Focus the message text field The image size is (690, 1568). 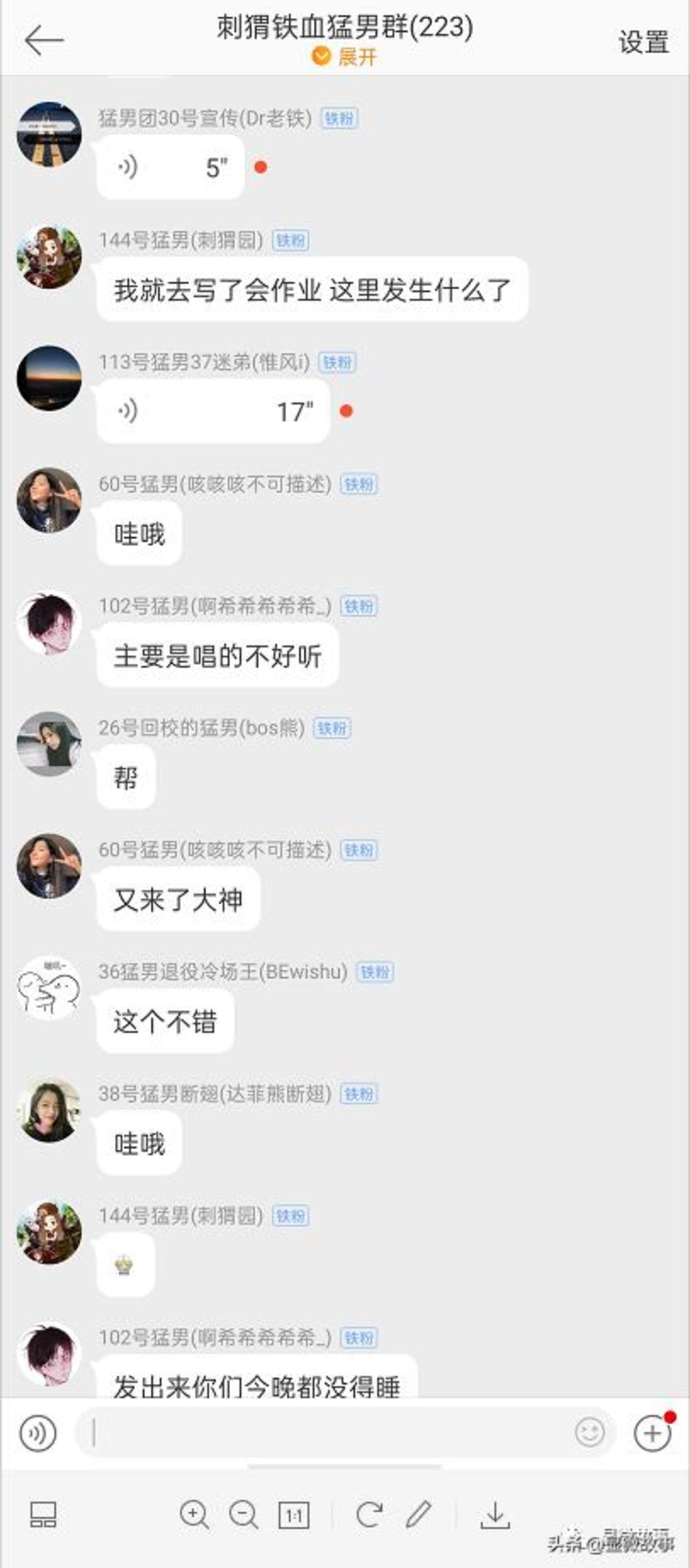pyautogui.click(x=323, y=1433)
